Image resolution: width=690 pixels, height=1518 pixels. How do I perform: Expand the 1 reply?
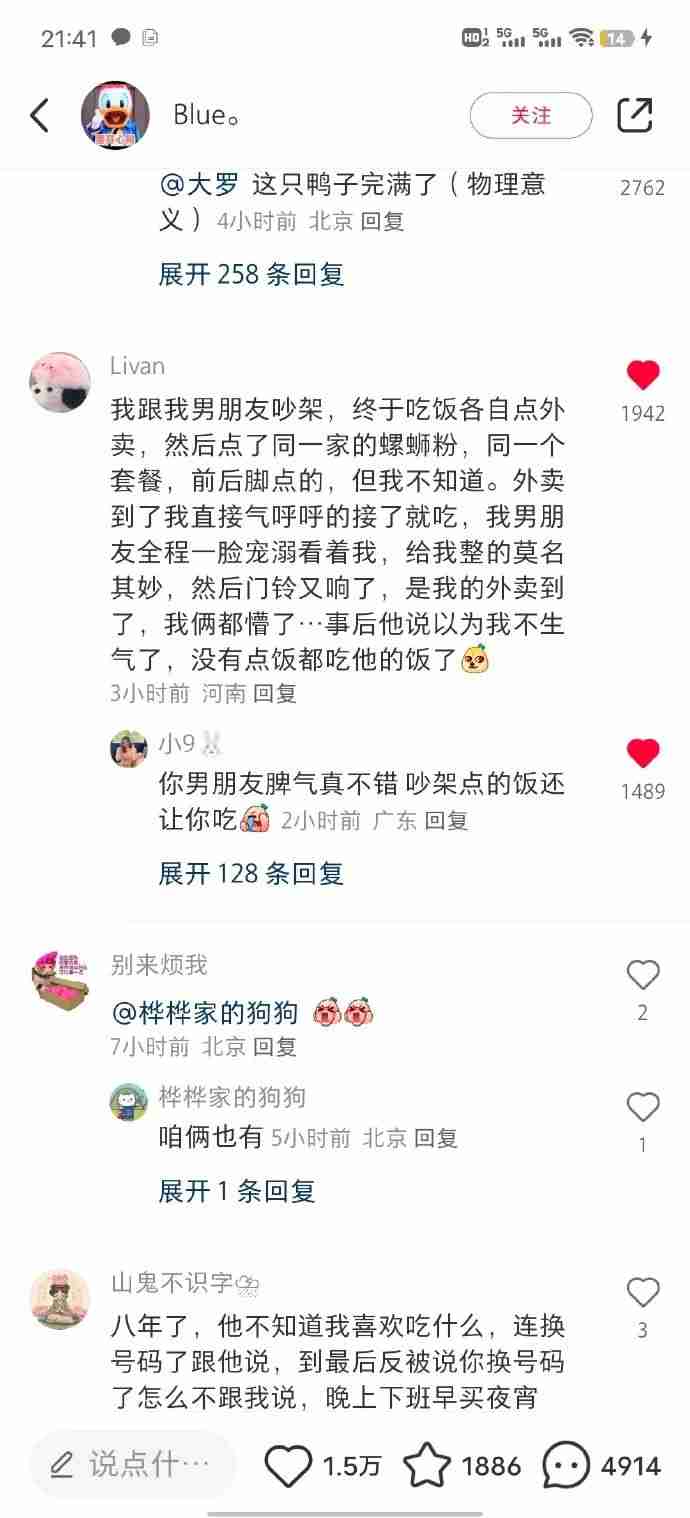point(237,1191)
